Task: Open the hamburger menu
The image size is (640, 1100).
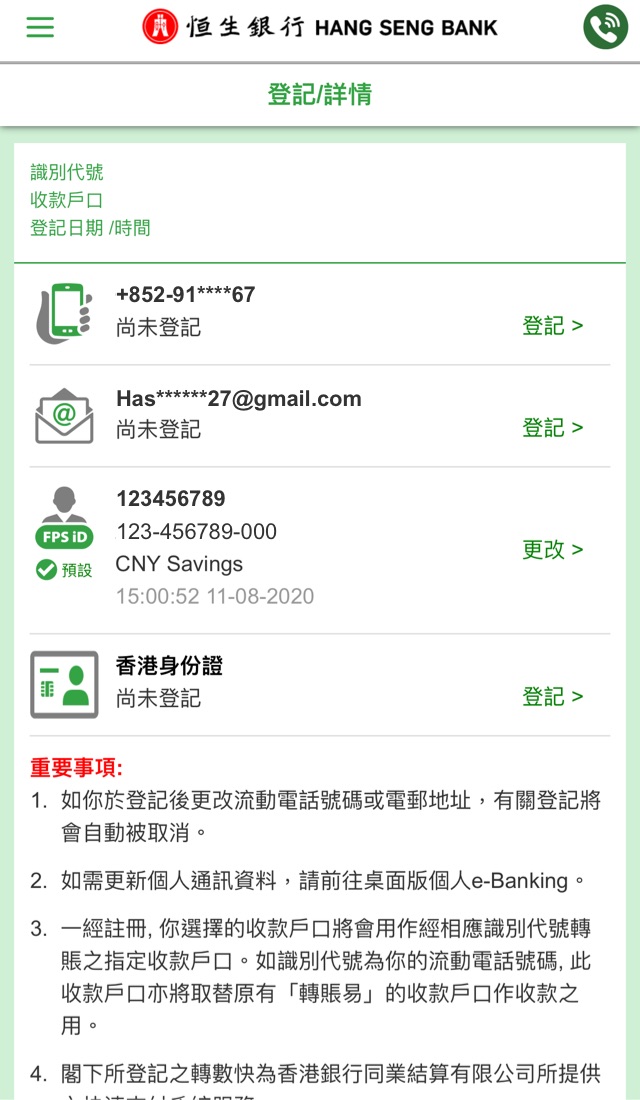Action: click(40, 27)
